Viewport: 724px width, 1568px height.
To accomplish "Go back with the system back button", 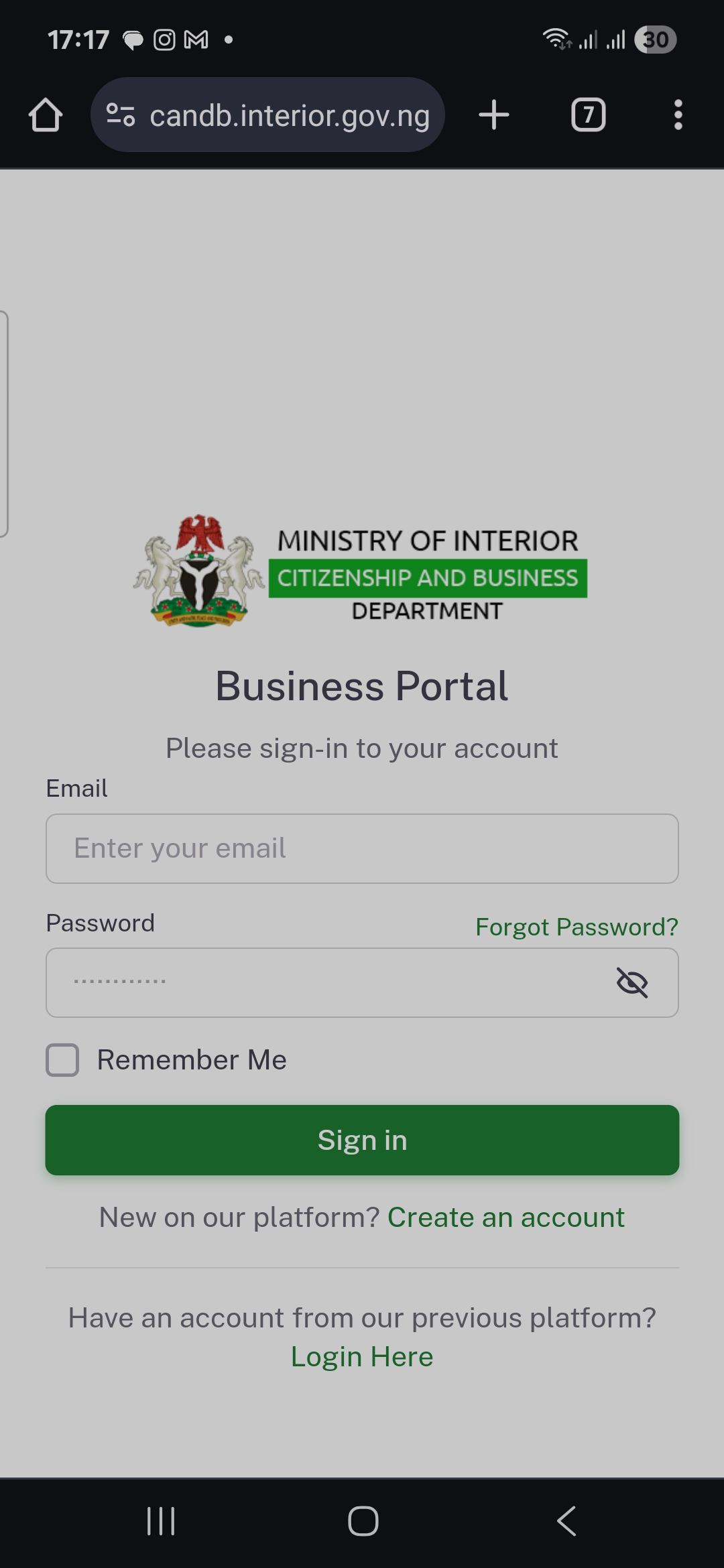I will [x=566, y=1520].
